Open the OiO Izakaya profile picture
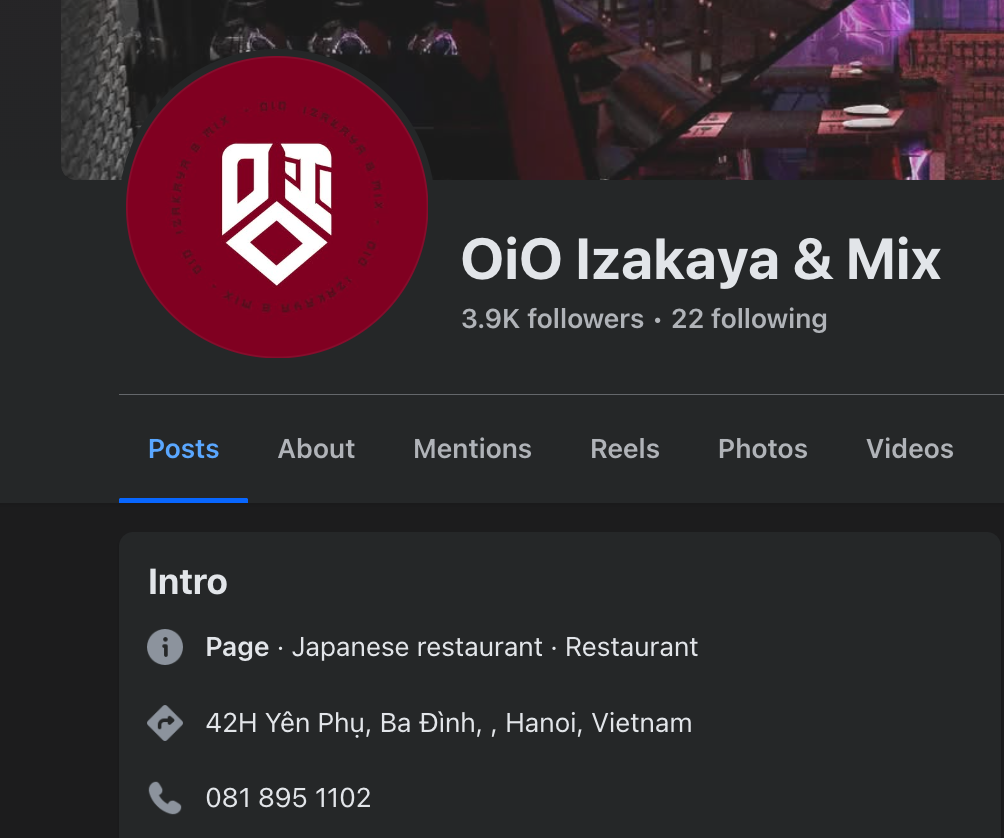Screen dimensions: 1004x838 tap(277, 207)
